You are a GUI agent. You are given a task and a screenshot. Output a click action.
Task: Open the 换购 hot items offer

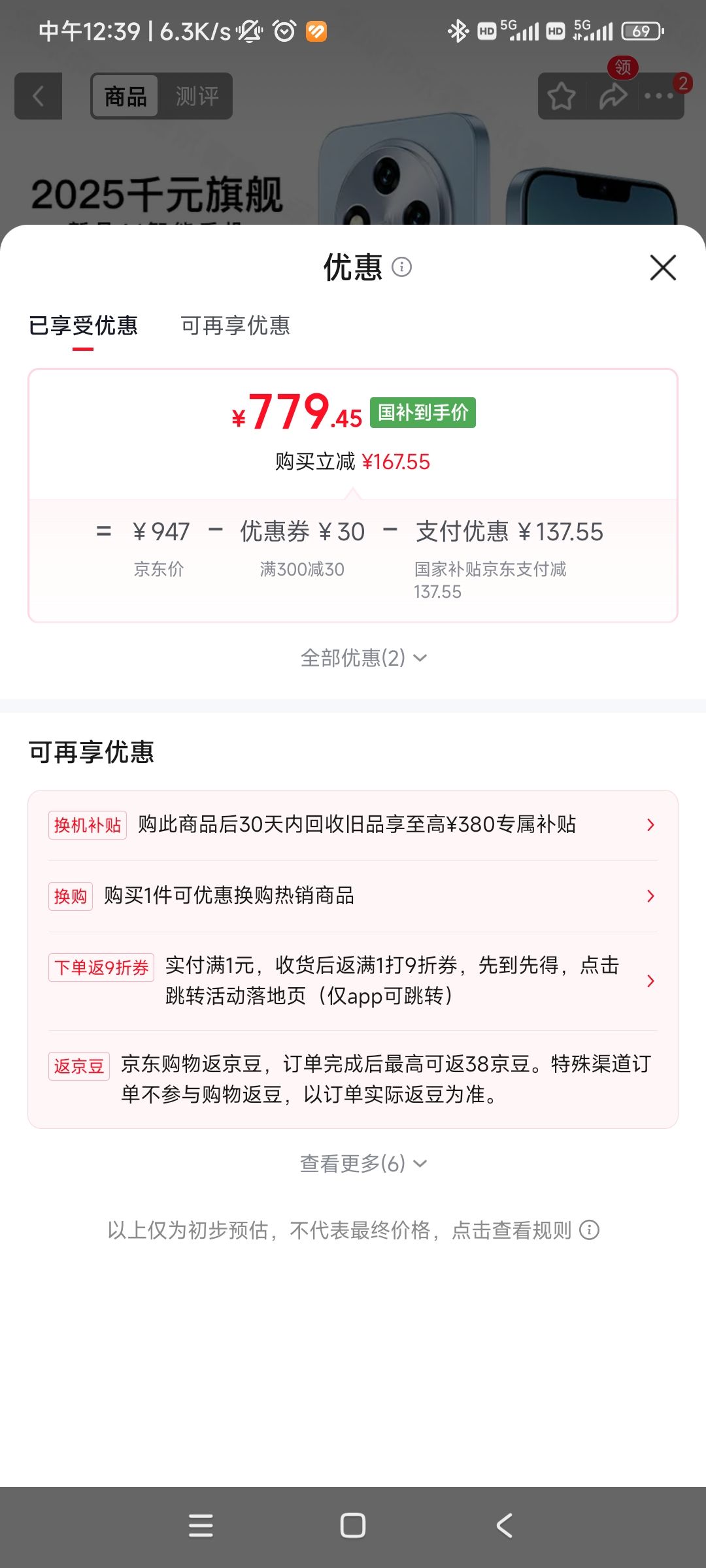[353, 896]
